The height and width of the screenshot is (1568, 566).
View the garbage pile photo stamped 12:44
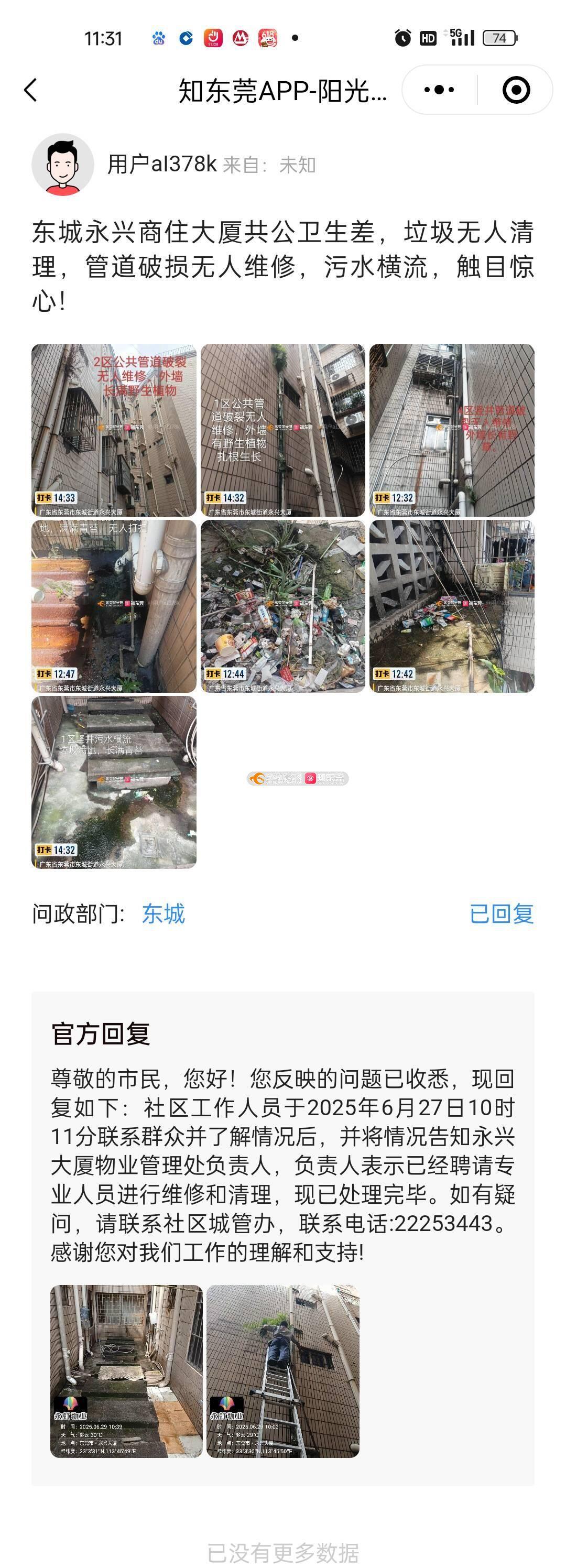pyautogui.click(x=282, y=606)
